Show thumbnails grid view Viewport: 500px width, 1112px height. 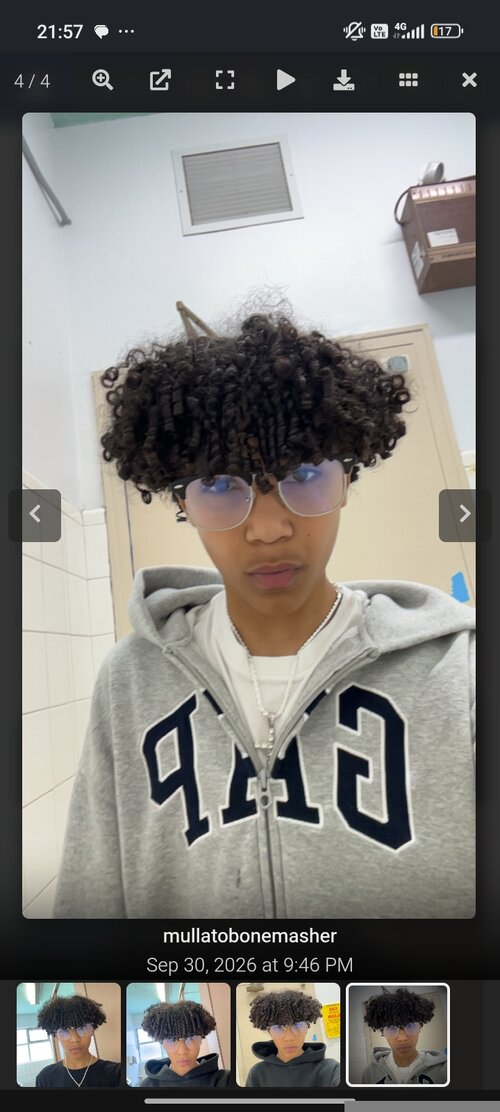409,80
